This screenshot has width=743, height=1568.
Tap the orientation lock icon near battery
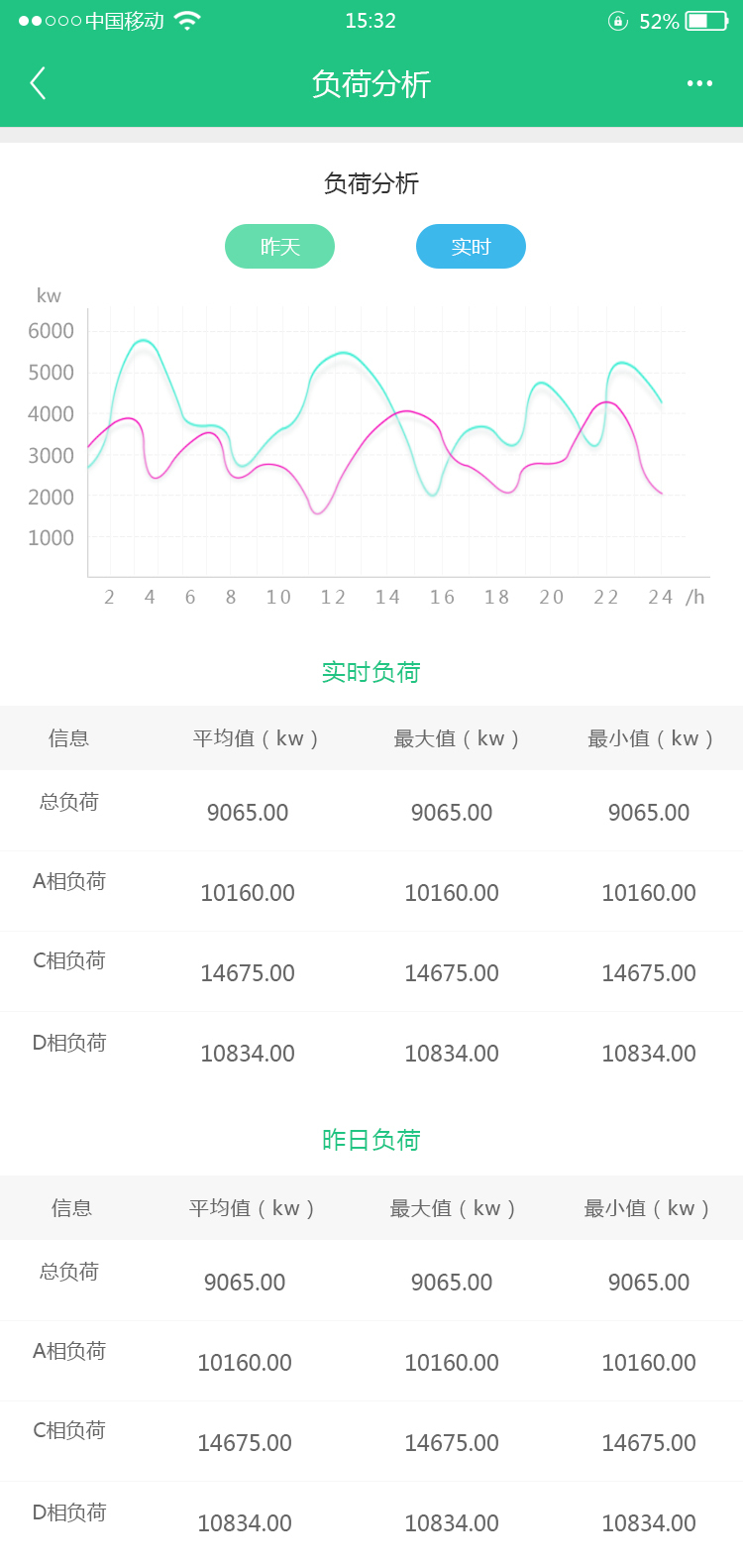pyautogui.click(x=619, y=20)
